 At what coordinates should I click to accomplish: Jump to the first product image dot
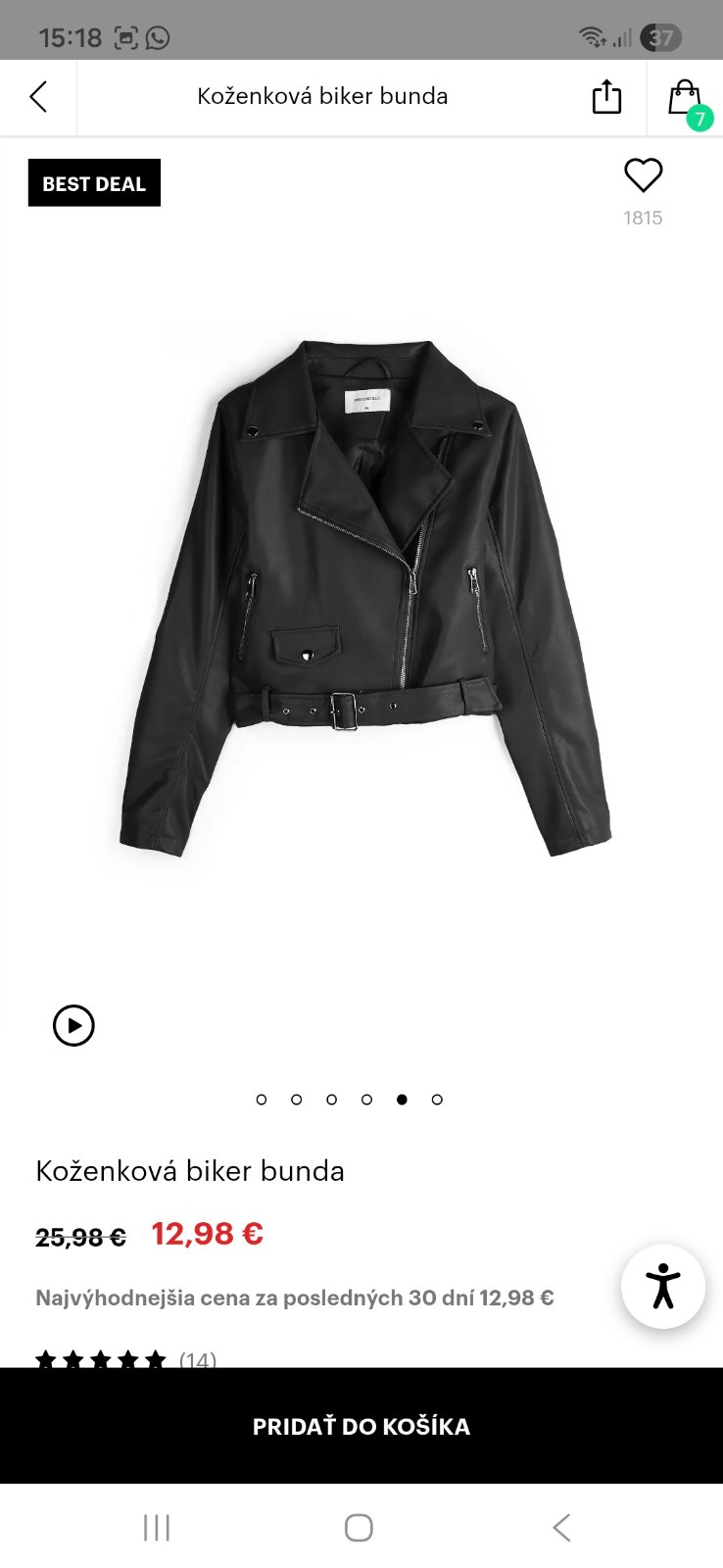coord(262,1100)
